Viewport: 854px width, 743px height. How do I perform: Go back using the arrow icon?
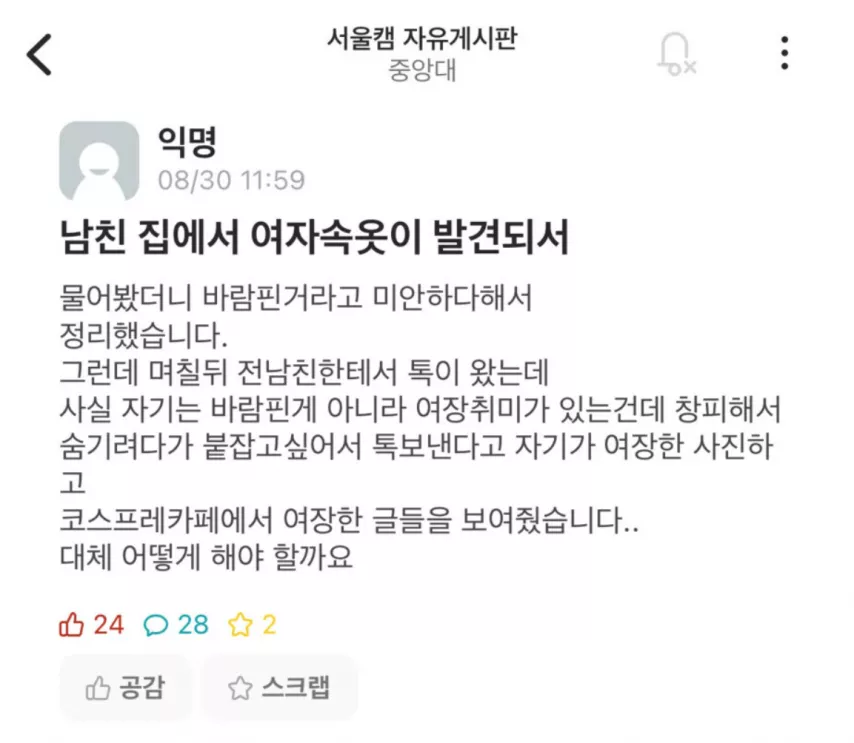click(40, 54)
